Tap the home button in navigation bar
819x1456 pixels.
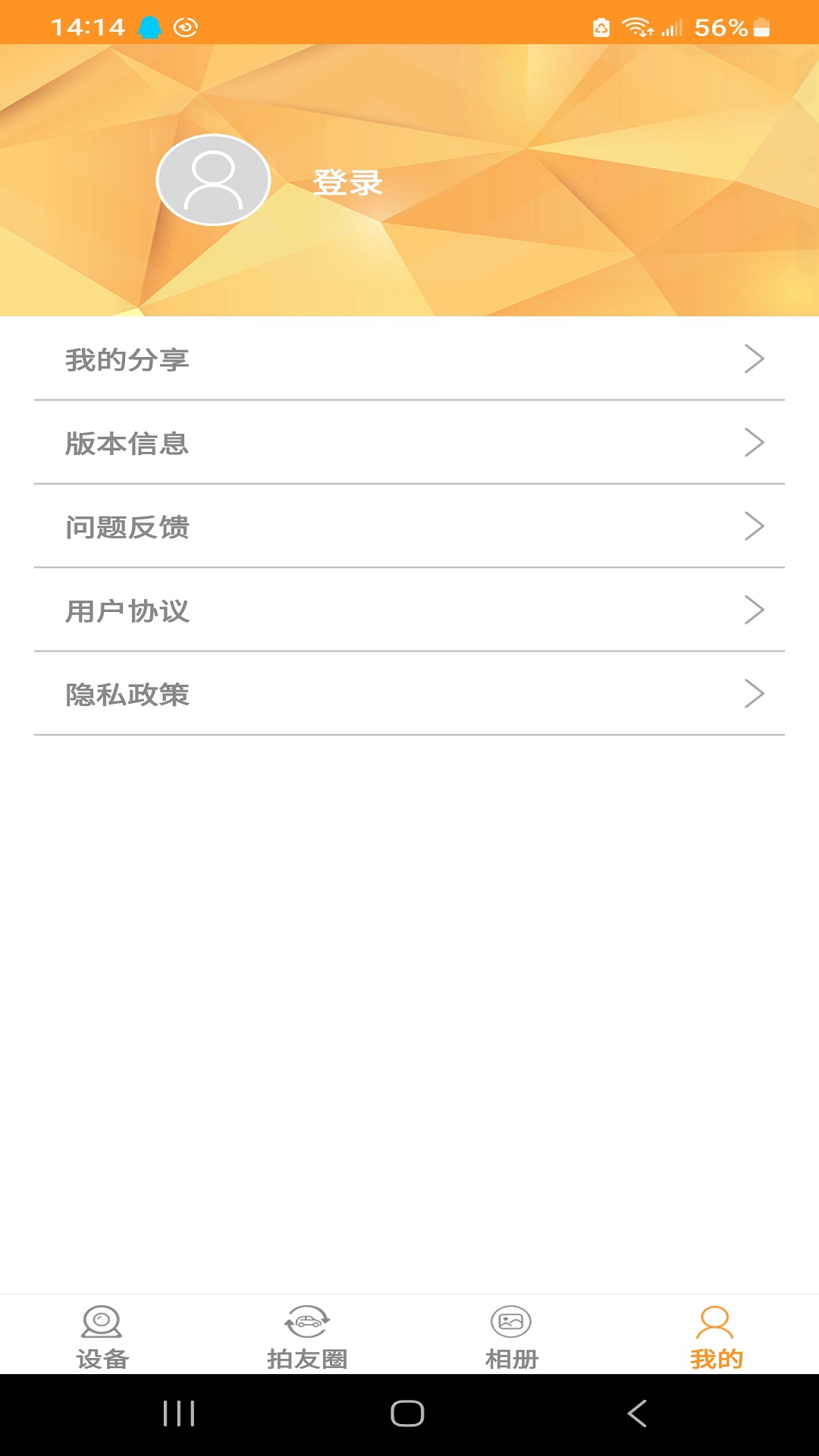click(409, 1413)
